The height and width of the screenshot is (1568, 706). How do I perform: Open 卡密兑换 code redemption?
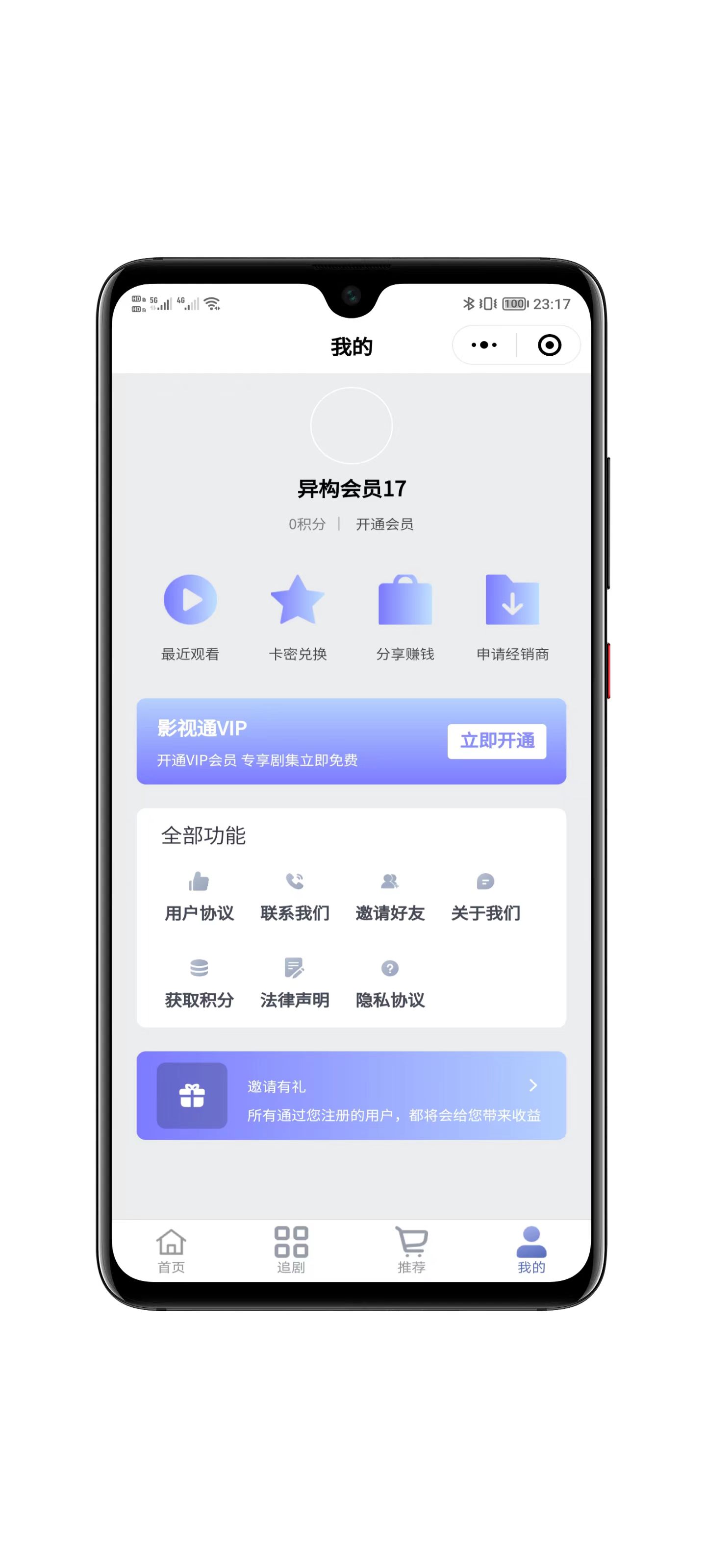coord(297,615)
